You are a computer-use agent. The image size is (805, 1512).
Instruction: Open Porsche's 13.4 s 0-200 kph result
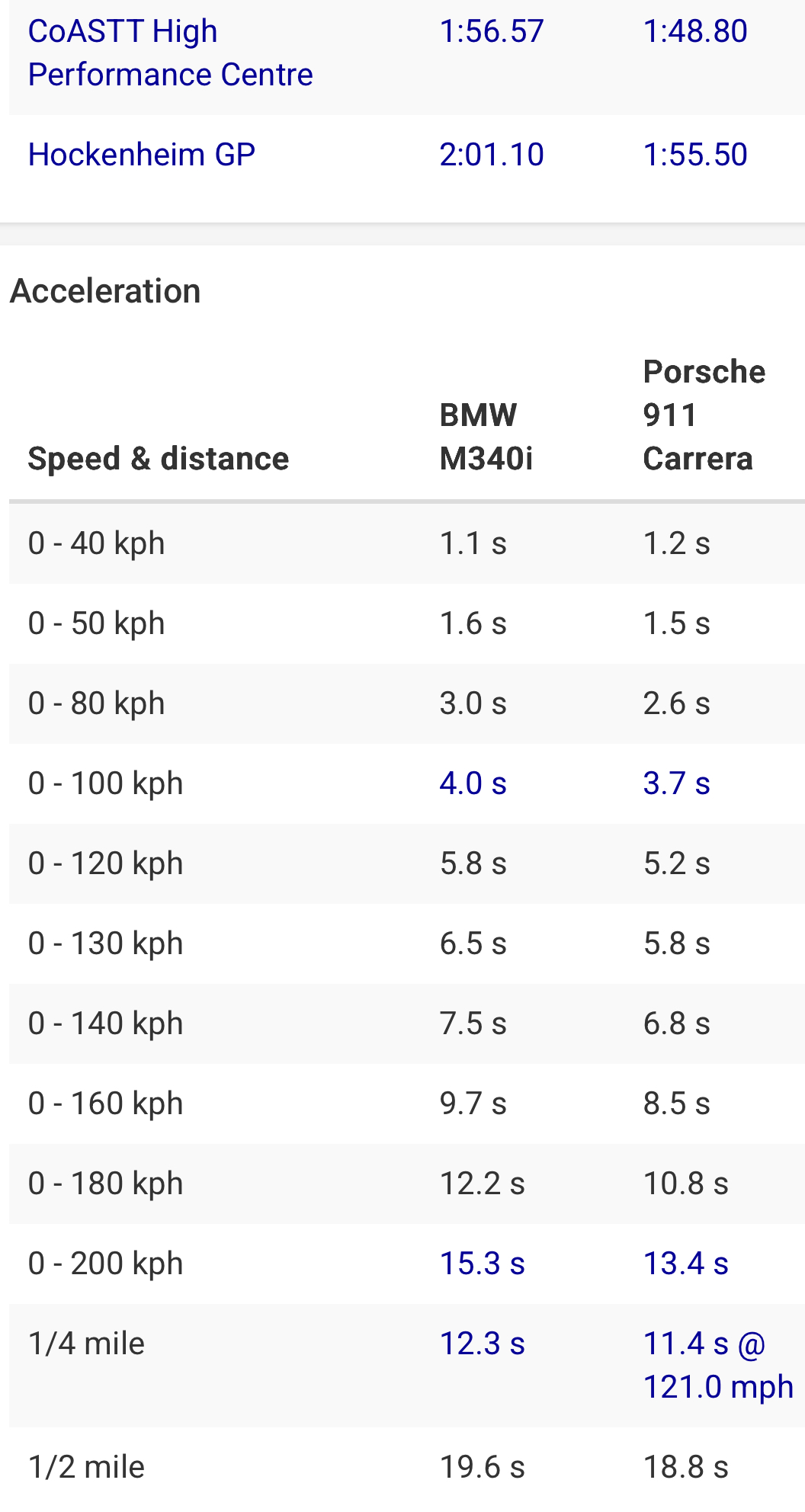(686, 1264)
